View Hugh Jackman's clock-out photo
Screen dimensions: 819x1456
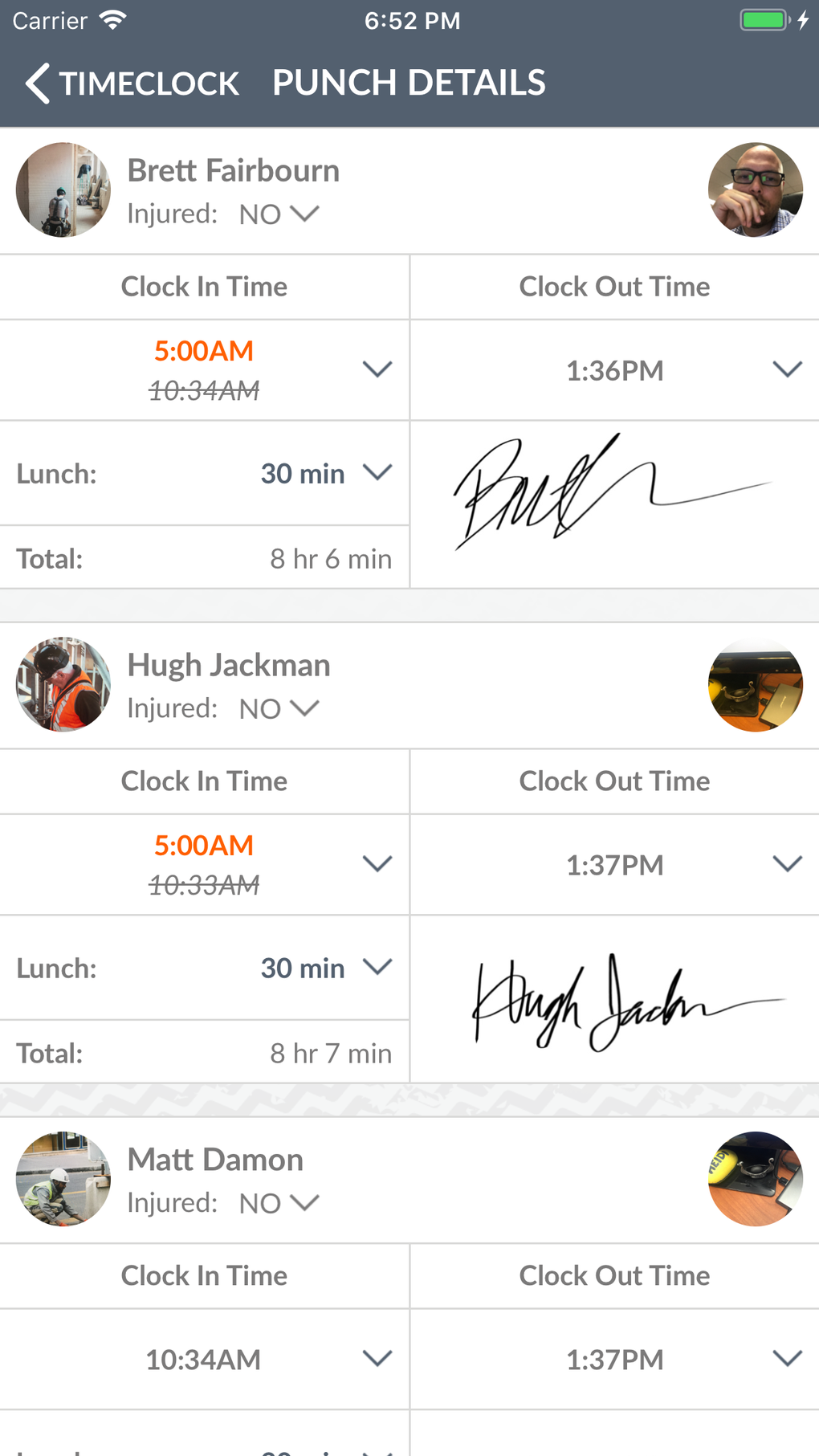755,685
